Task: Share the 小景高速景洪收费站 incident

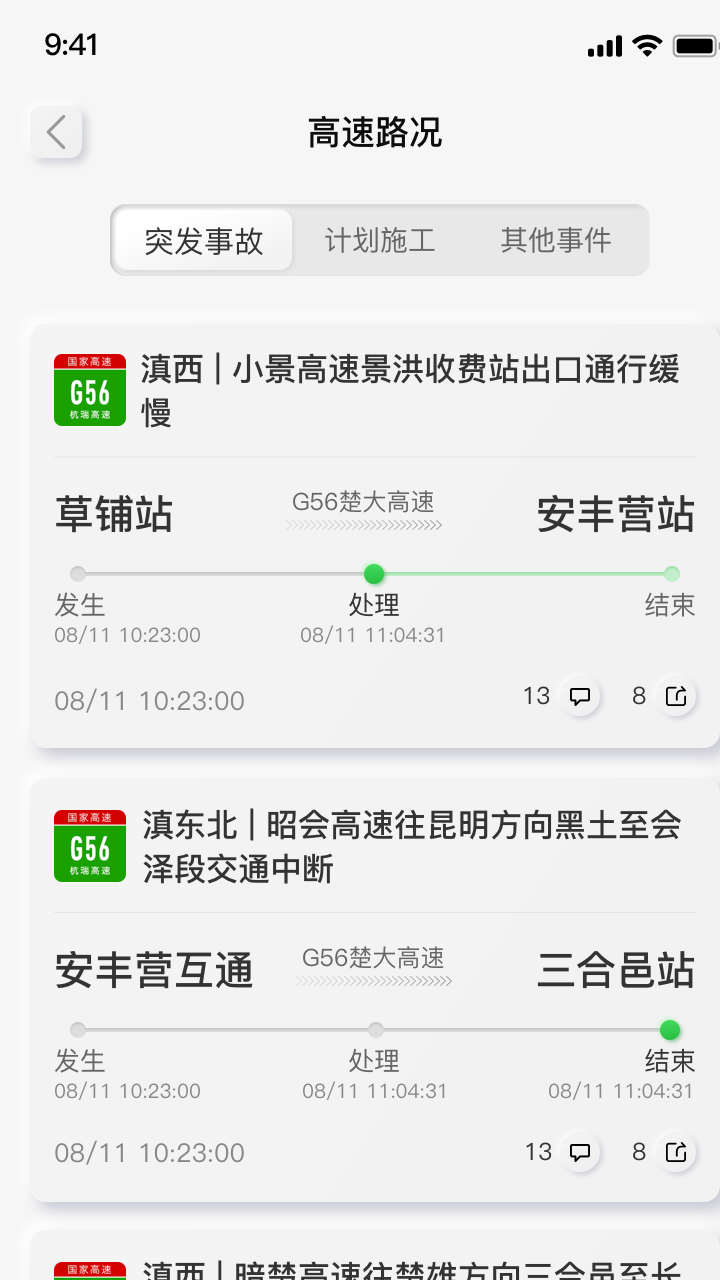Action: [675, 696]
